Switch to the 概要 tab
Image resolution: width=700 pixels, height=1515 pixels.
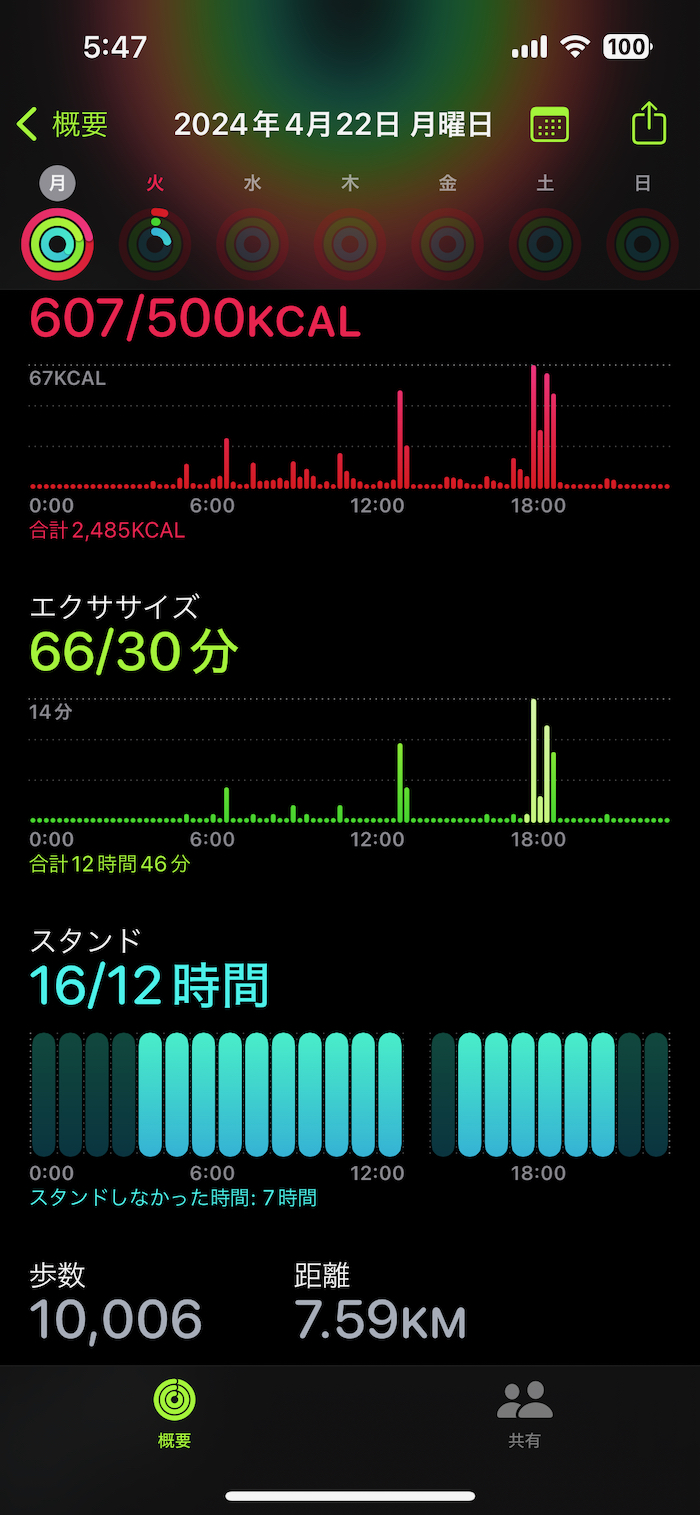pos(175,1413)
